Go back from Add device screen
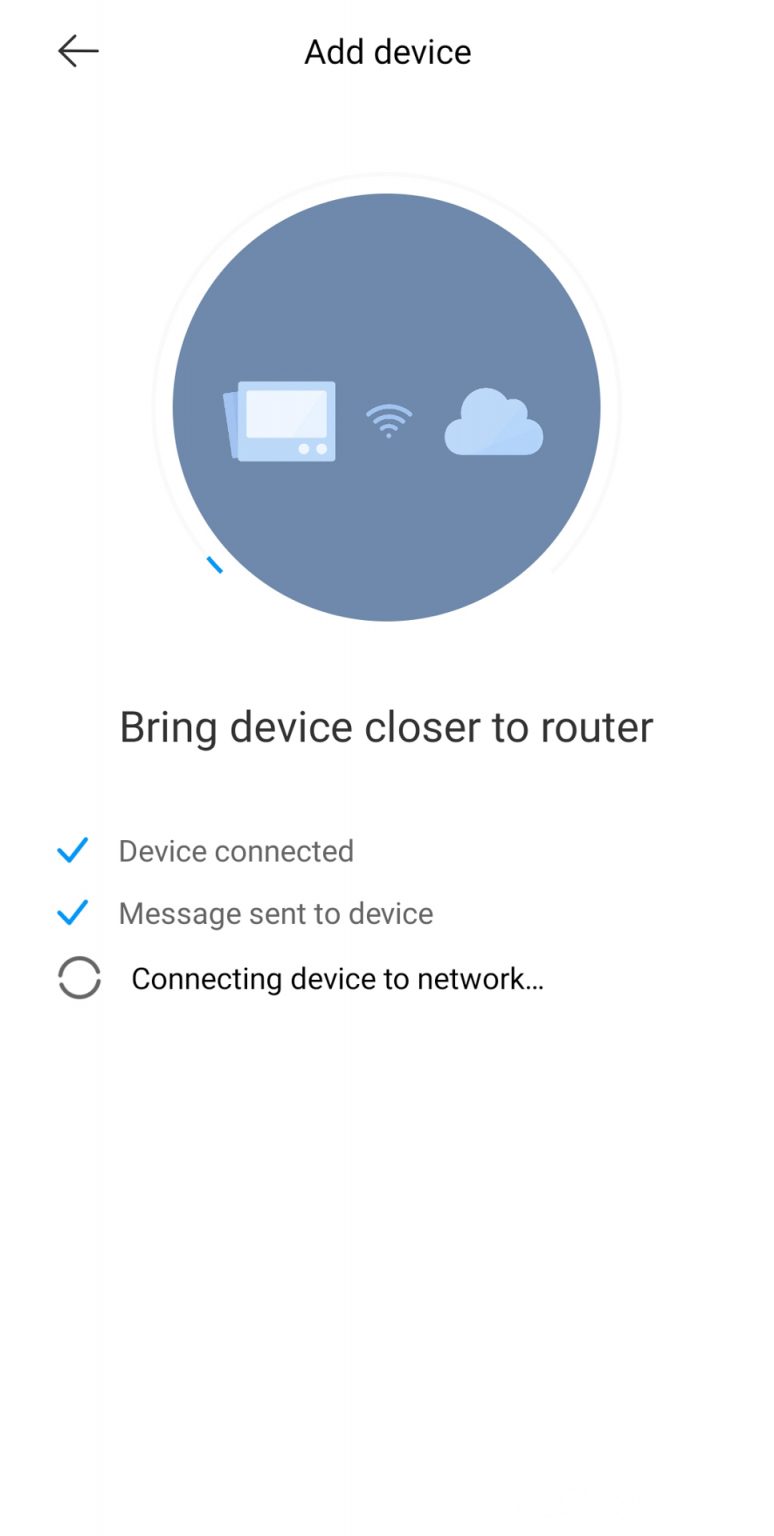The height and width of the screenshot is (1536, 774). click(x=78, y=51)
